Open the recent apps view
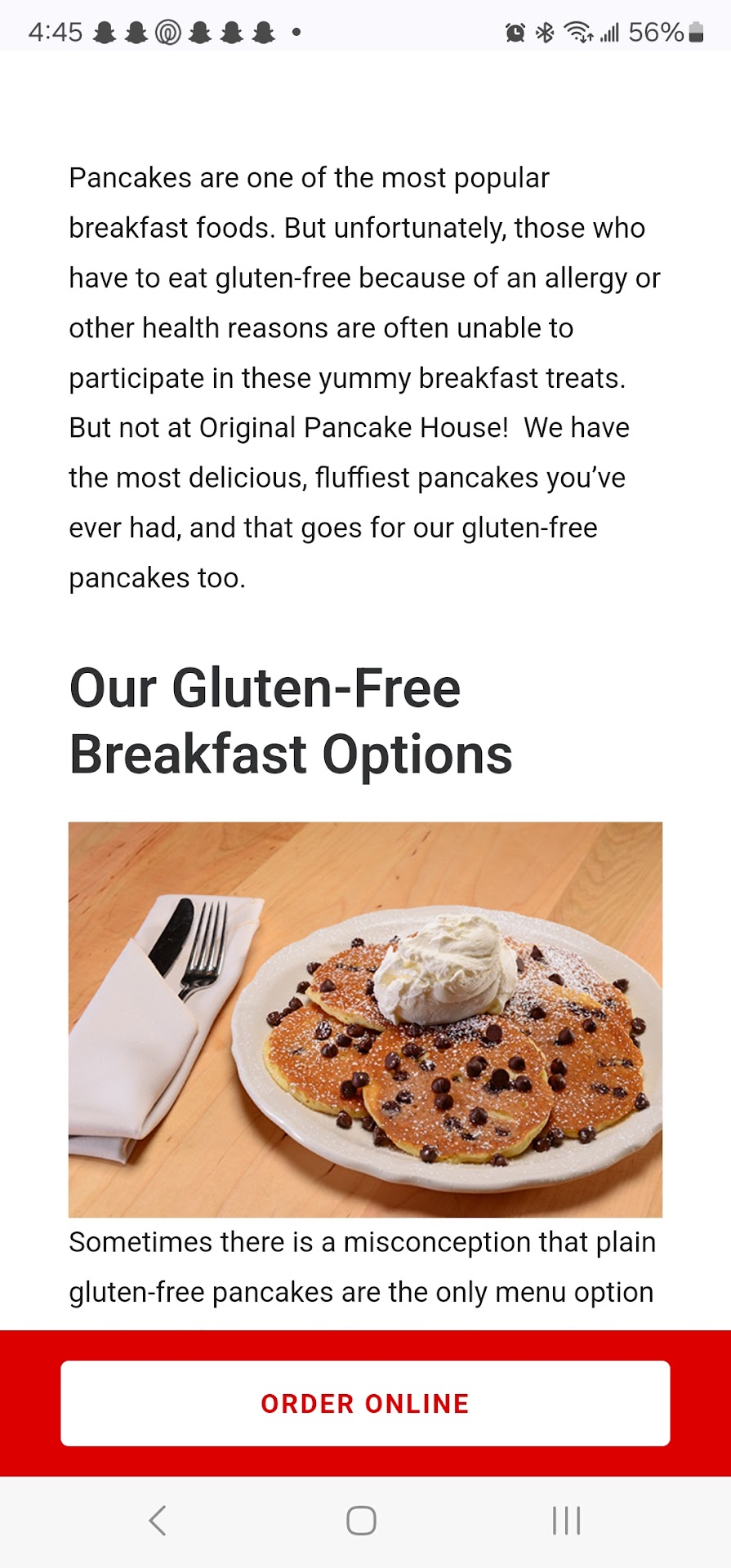Image resolution: width=731 pixels, height=1568 pixels. [x=565, y=1520]
